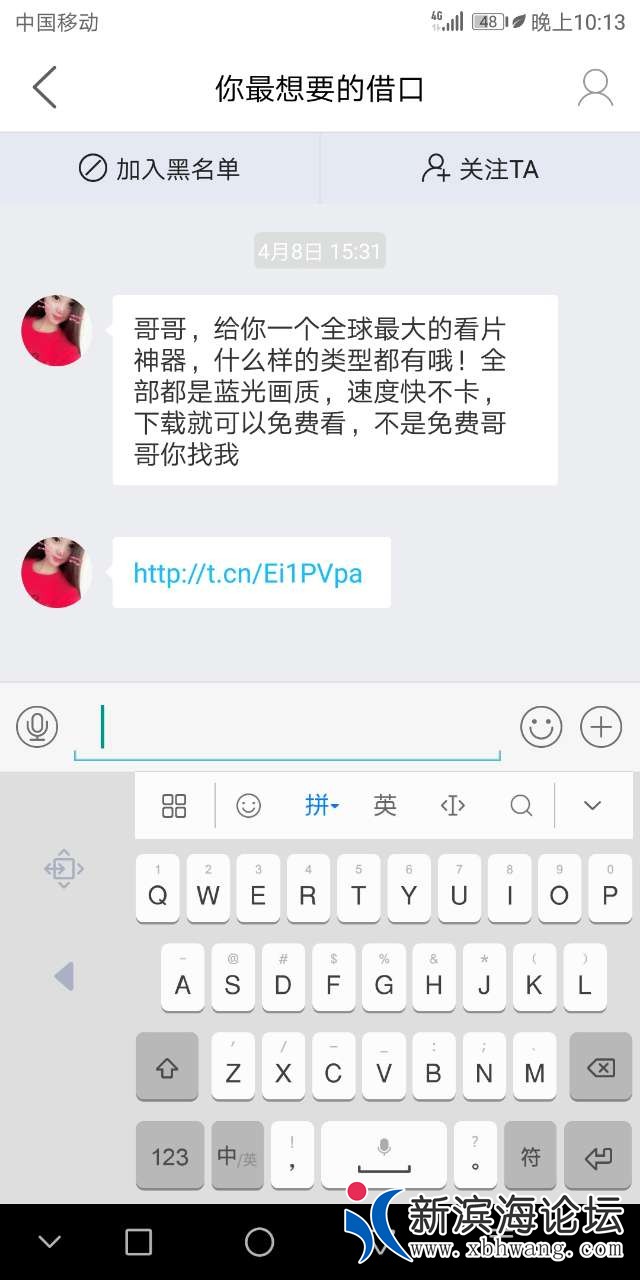The height and width of the screenshot is (1280, 640).
Task: Follow the user with 关注TA
Action: 480,168
